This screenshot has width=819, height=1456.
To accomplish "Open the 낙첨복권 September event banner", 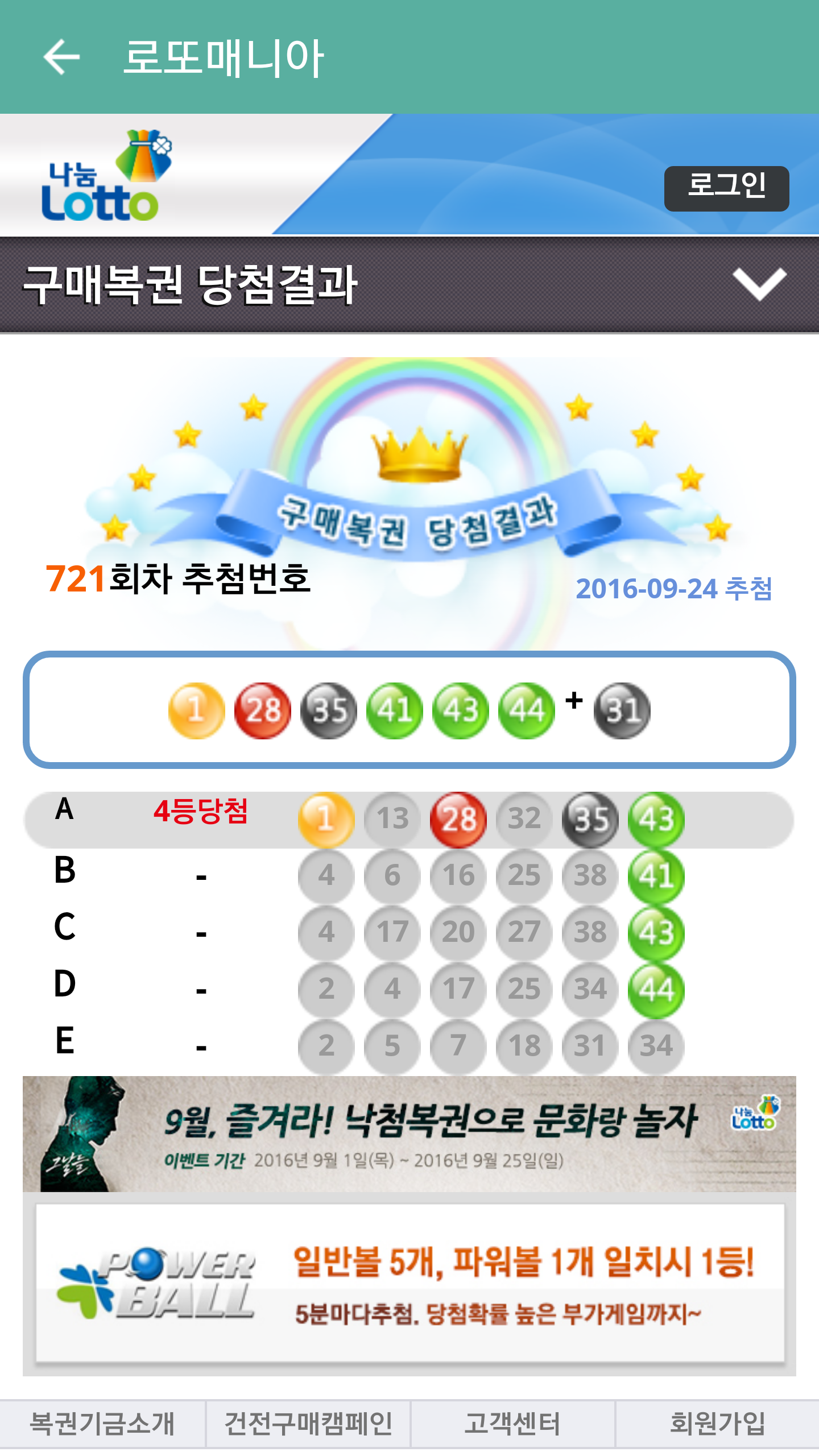I will coord(409,1134).
